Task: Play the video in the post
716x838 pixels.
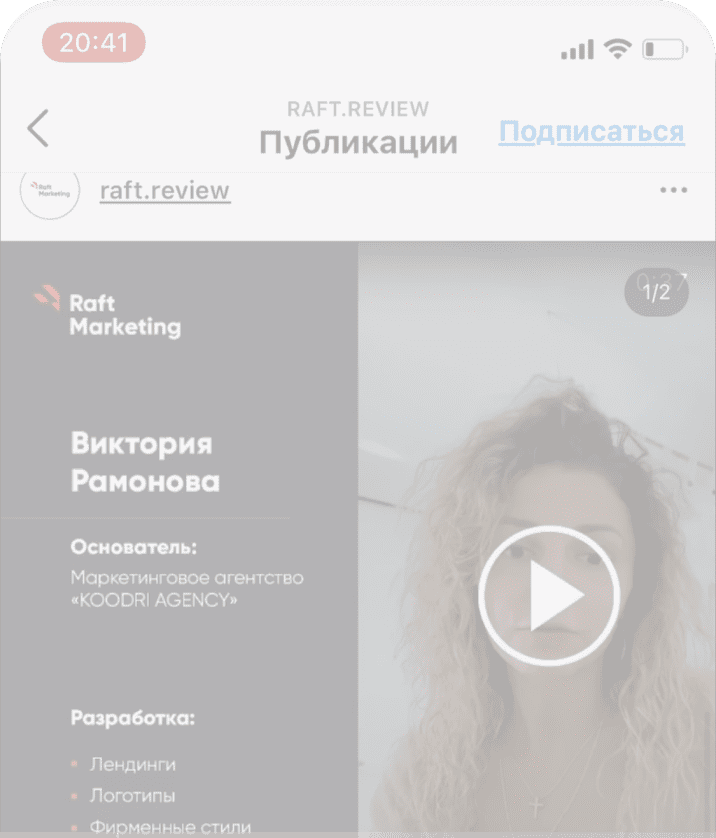Action: (548, 596)
